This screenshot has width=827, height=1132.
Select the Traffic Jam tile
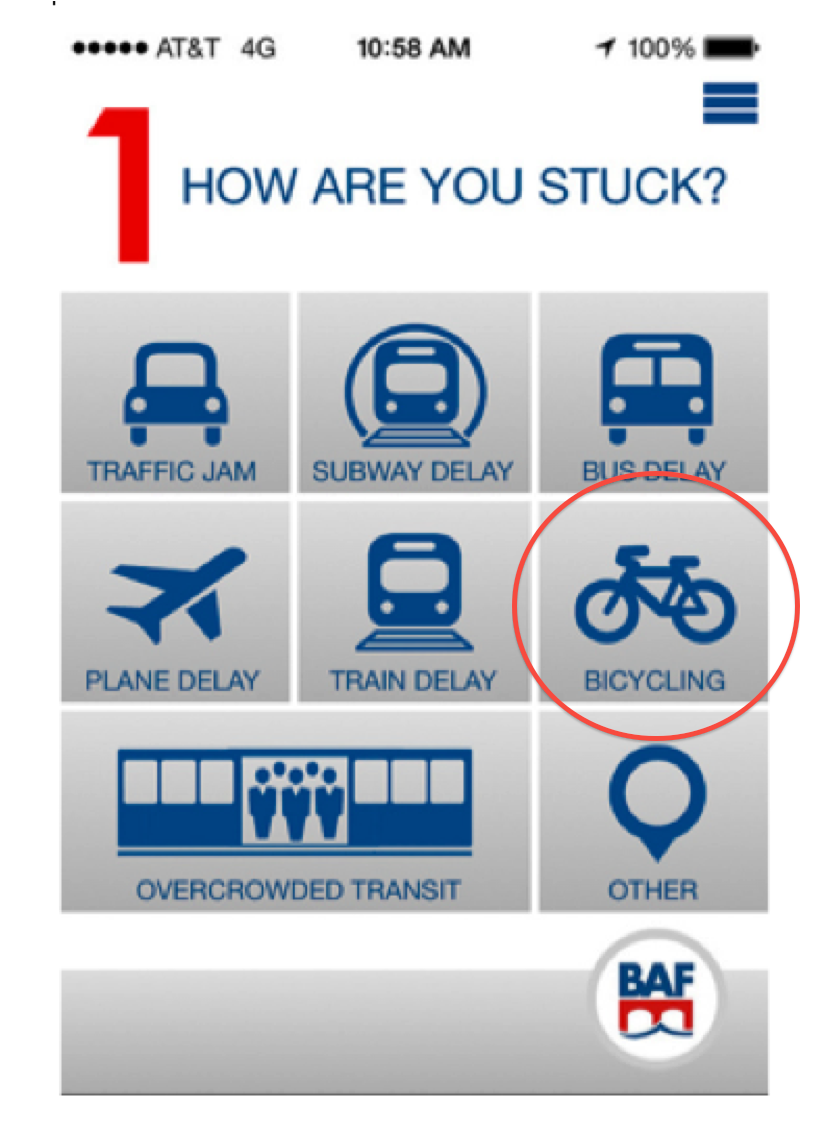[x=175, y=393]
